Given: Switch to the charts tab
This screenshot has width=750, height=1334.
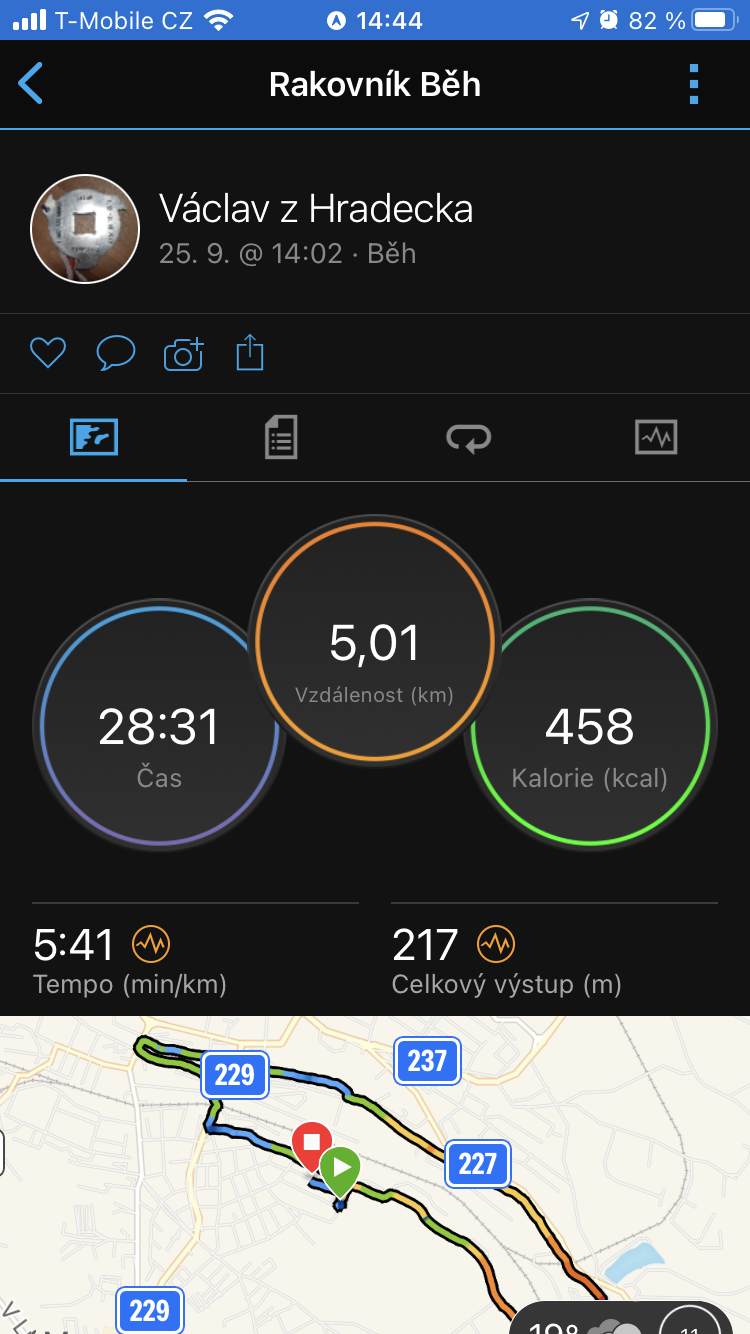Looking at the screenshot, I should (656, 438).
